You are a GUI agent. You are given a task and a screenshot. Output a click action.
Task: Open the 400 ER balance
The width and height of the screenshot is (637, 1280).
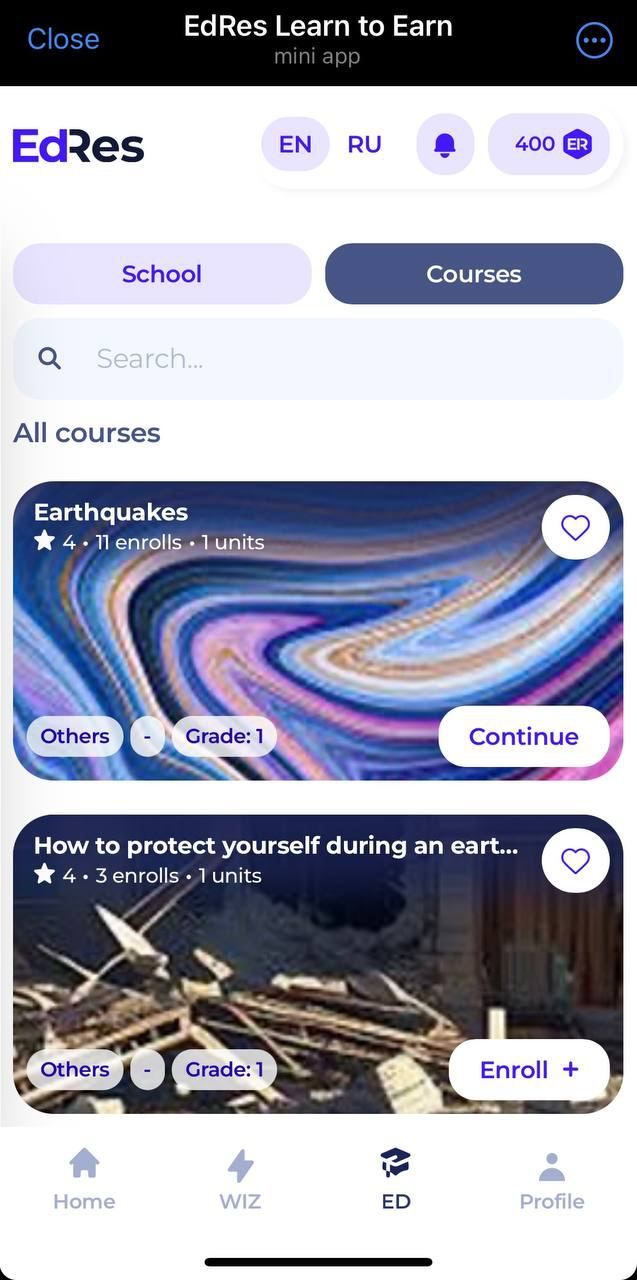coord(553,144)
